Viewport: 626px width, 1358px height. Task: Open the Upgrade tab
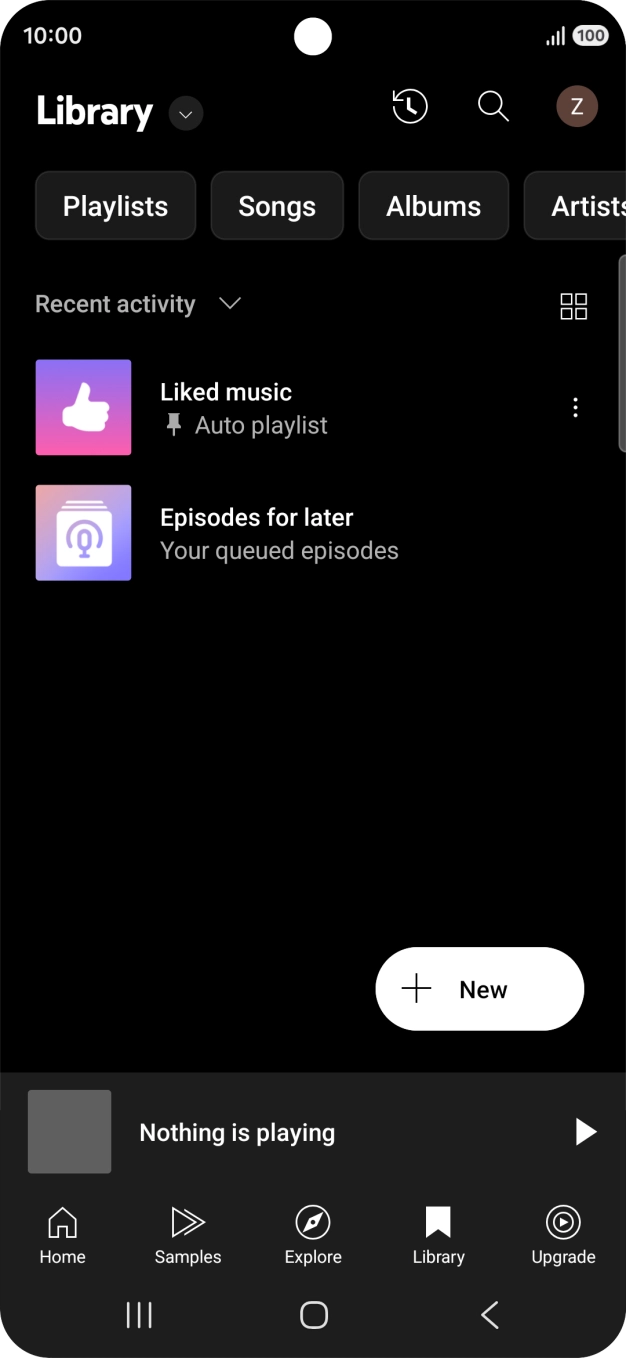(x=563, y=1234)
